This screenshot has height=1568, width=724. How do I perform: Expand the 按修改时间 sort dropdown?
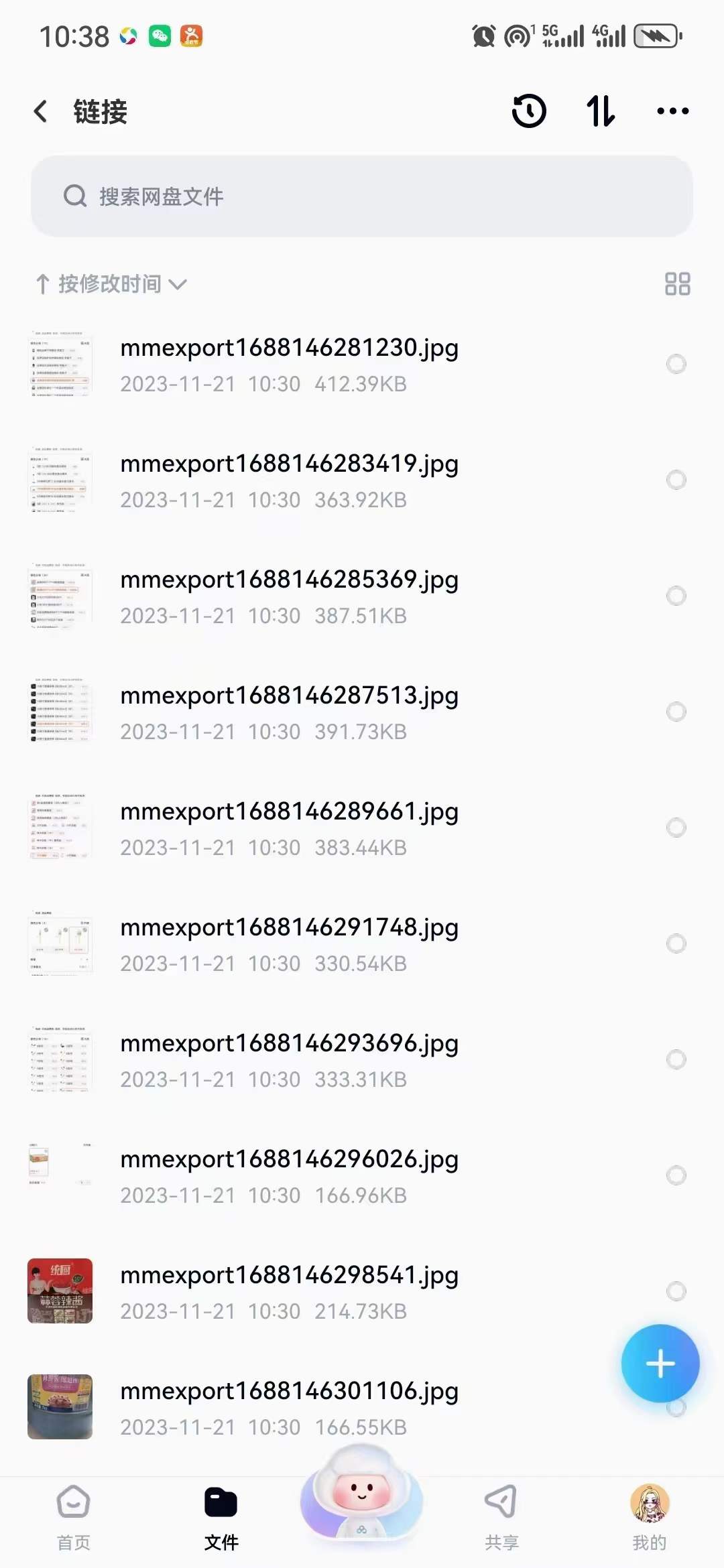[111, 284]
